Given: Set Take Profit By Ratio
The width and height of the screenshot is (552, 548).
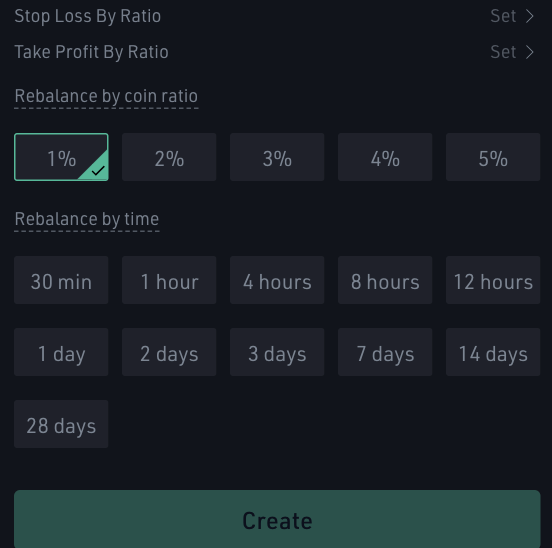Looking at the screenshot, I should click(x=512, y=52).
